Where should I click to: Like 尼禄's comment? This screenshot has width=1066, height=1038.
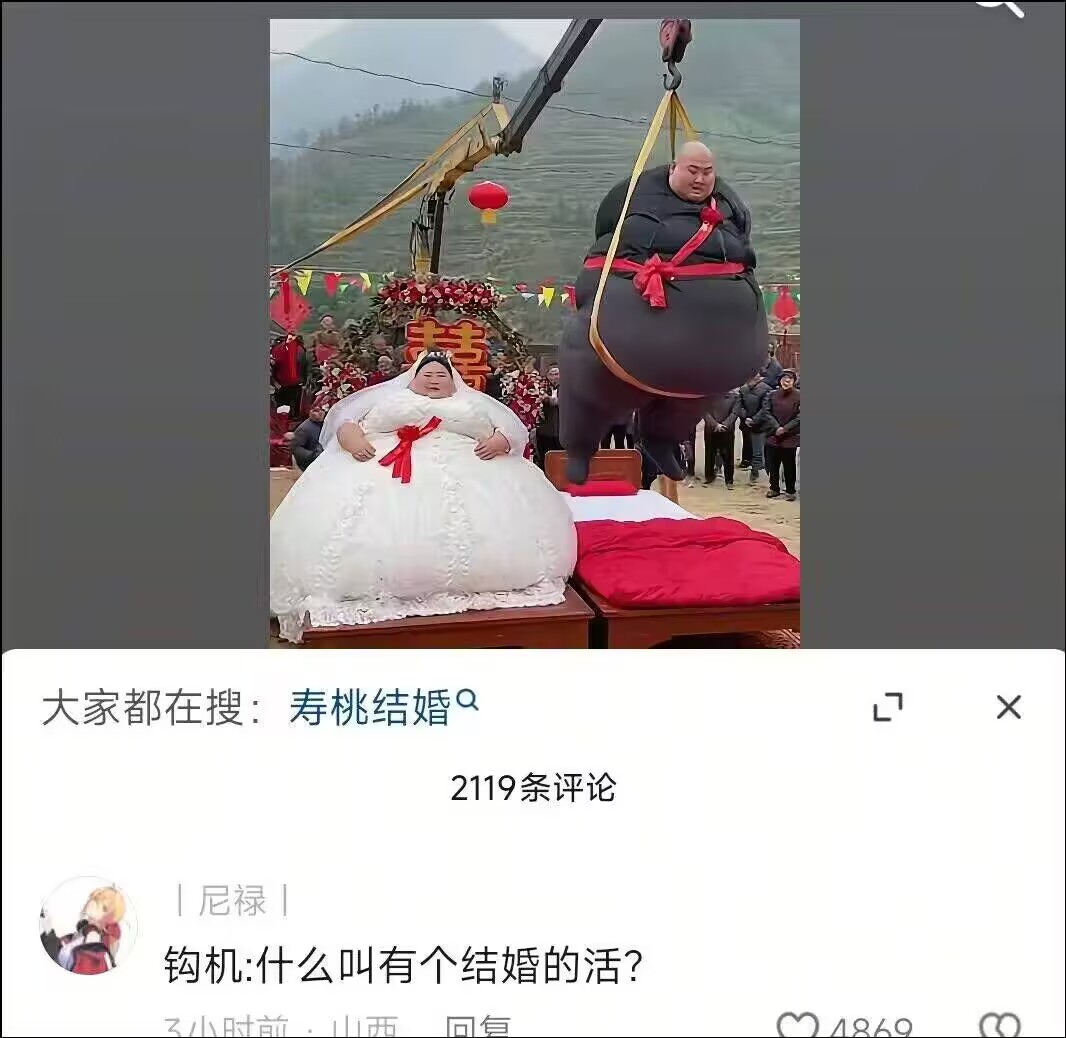[798, 1025]
